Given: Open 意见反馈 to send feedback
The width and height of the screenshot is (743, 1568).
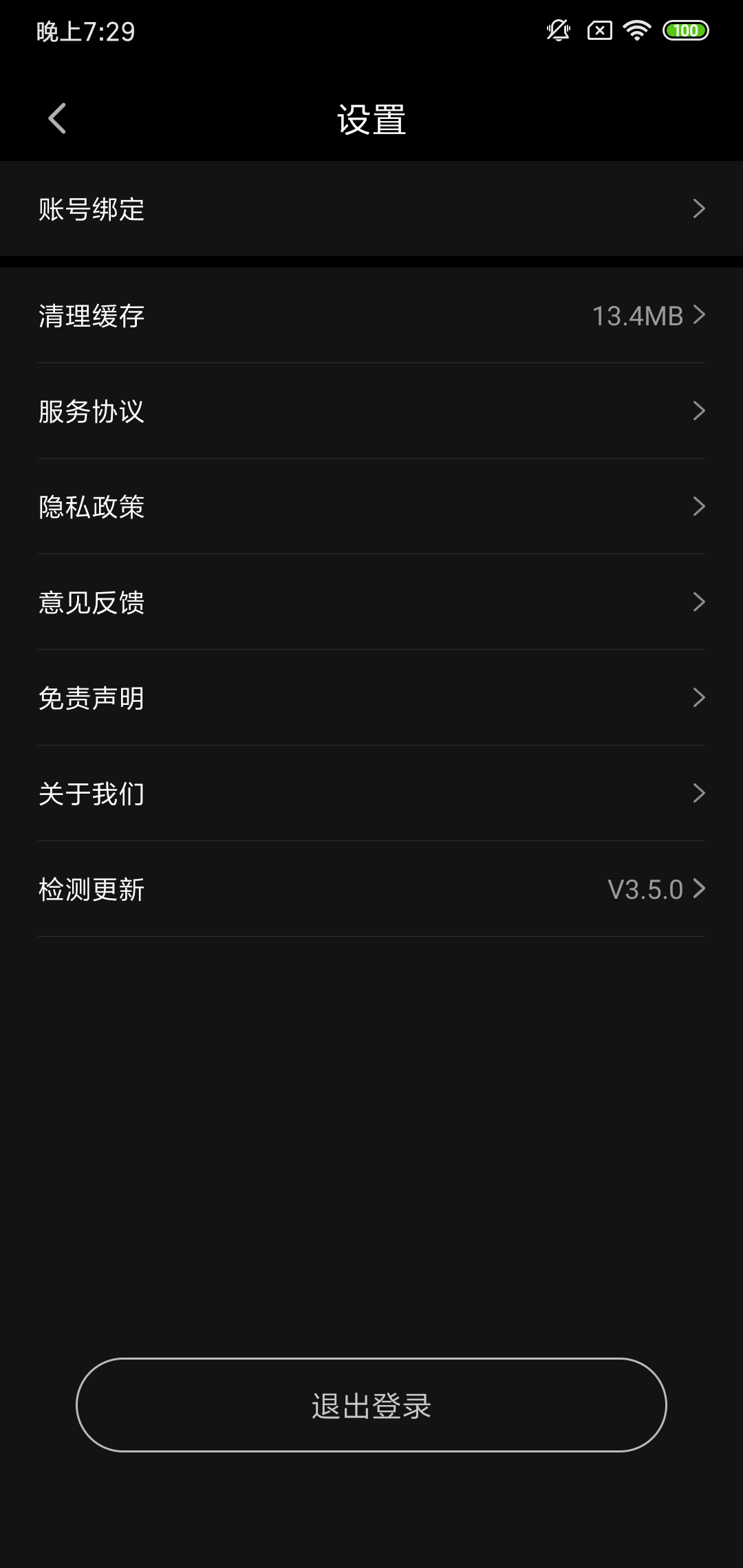Looking at the screenshot, I should click(371, 602).
